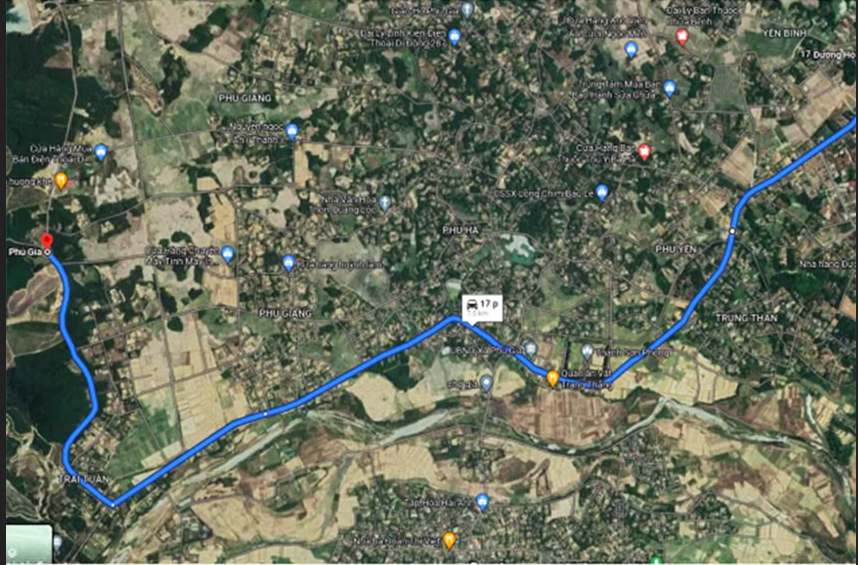
Task: Select the 17 p driving route label
Action: pos(481,307)
